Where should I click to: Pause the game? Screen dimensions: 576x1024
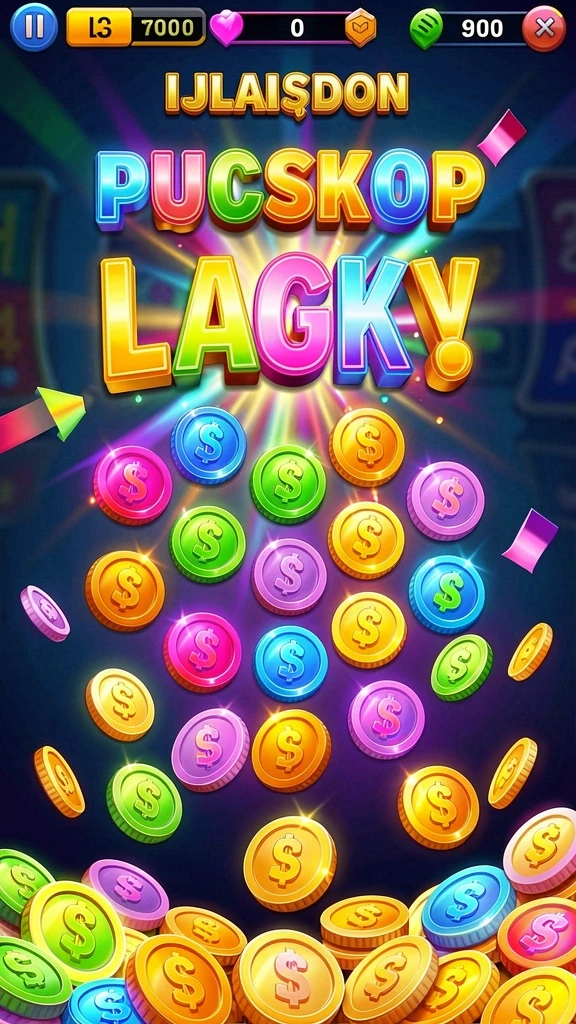click(35, 27)
